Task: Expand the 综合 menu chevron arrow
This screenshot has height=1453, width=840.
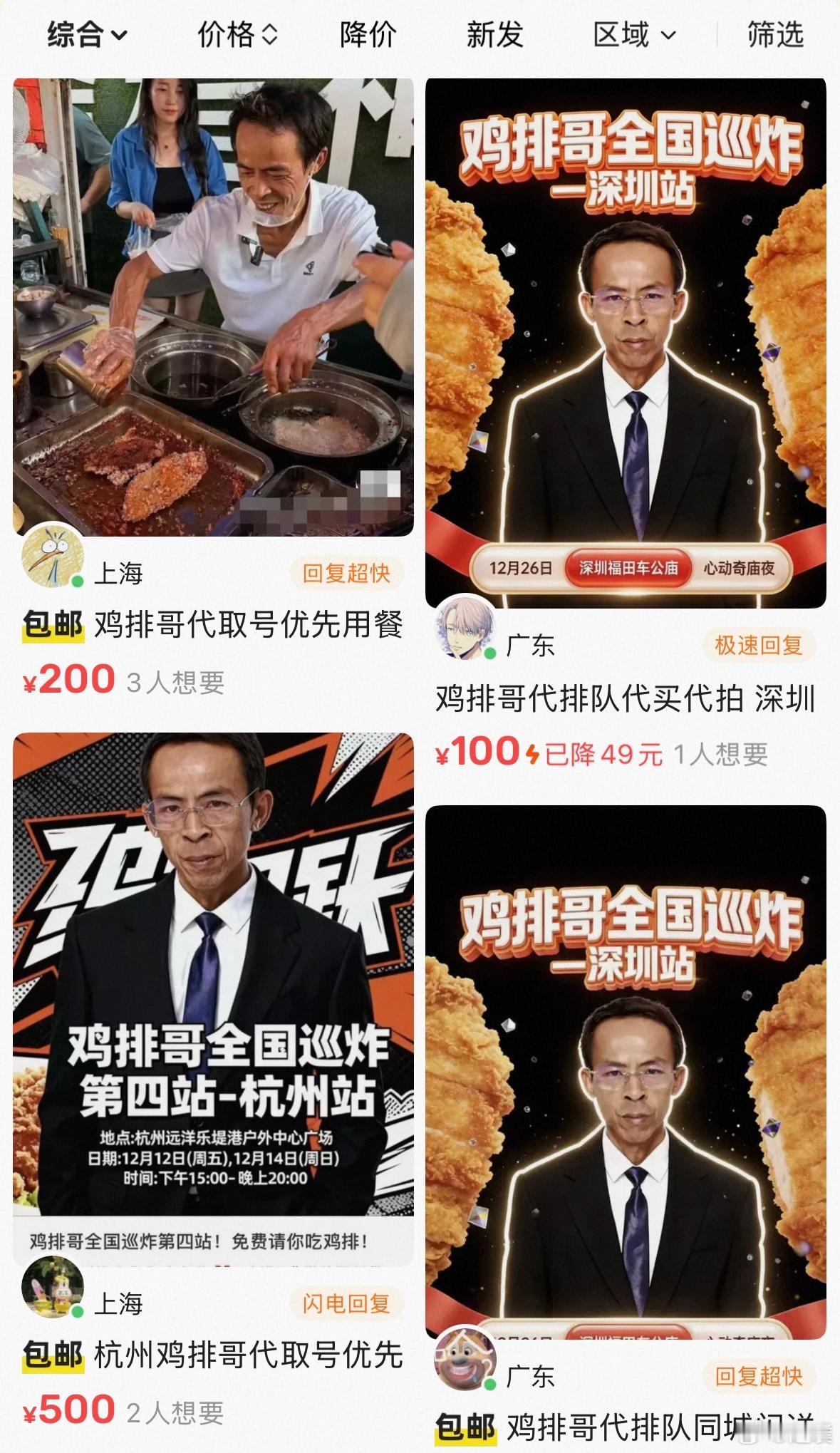Action: pos(118,36)
